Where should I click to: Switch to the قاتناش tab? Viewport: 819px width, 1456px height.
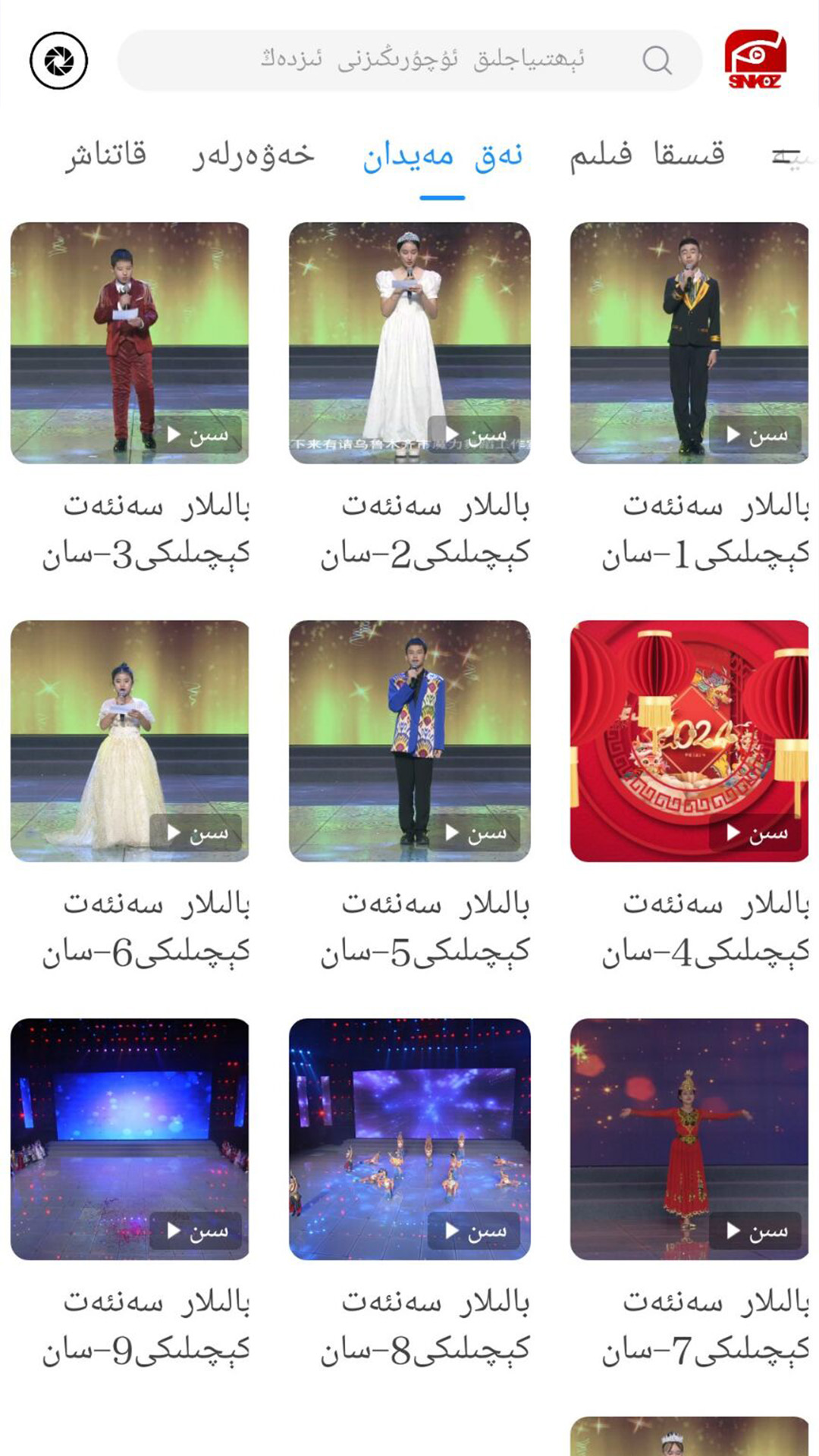(105, 155)
